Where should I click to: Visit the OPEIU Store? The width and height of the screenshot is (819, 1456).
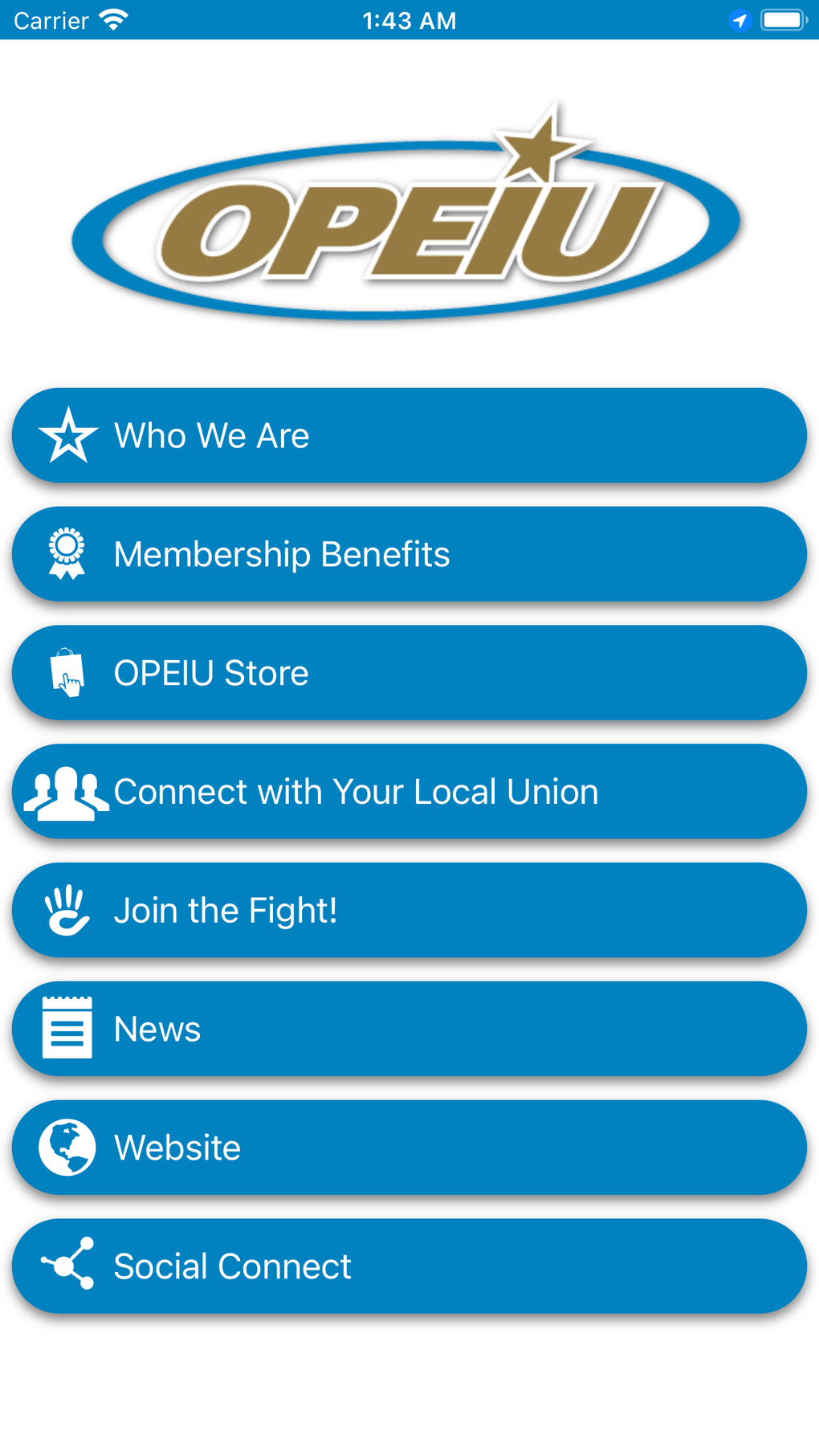(409, 673)
